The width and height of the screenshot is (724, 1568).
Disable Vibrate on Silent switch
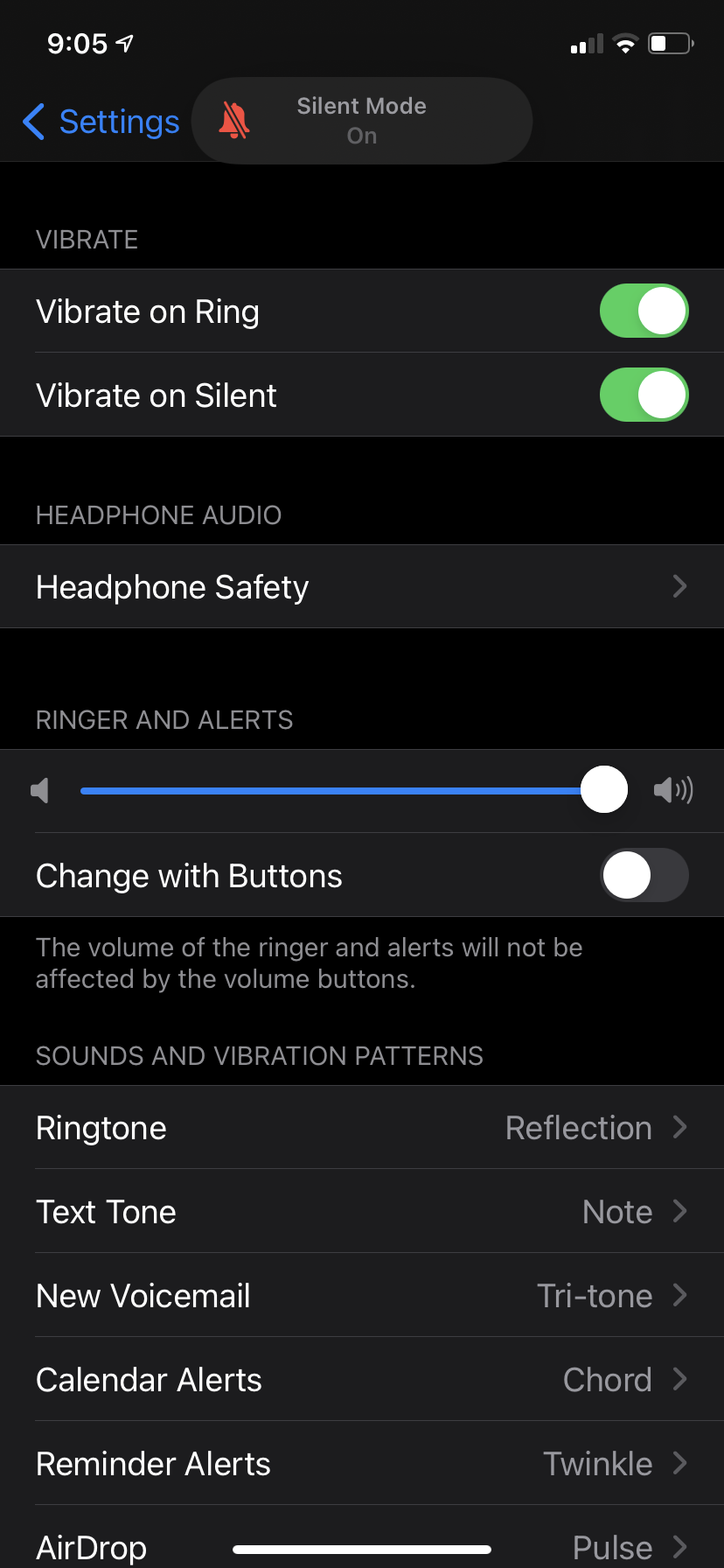coord(644,395)
